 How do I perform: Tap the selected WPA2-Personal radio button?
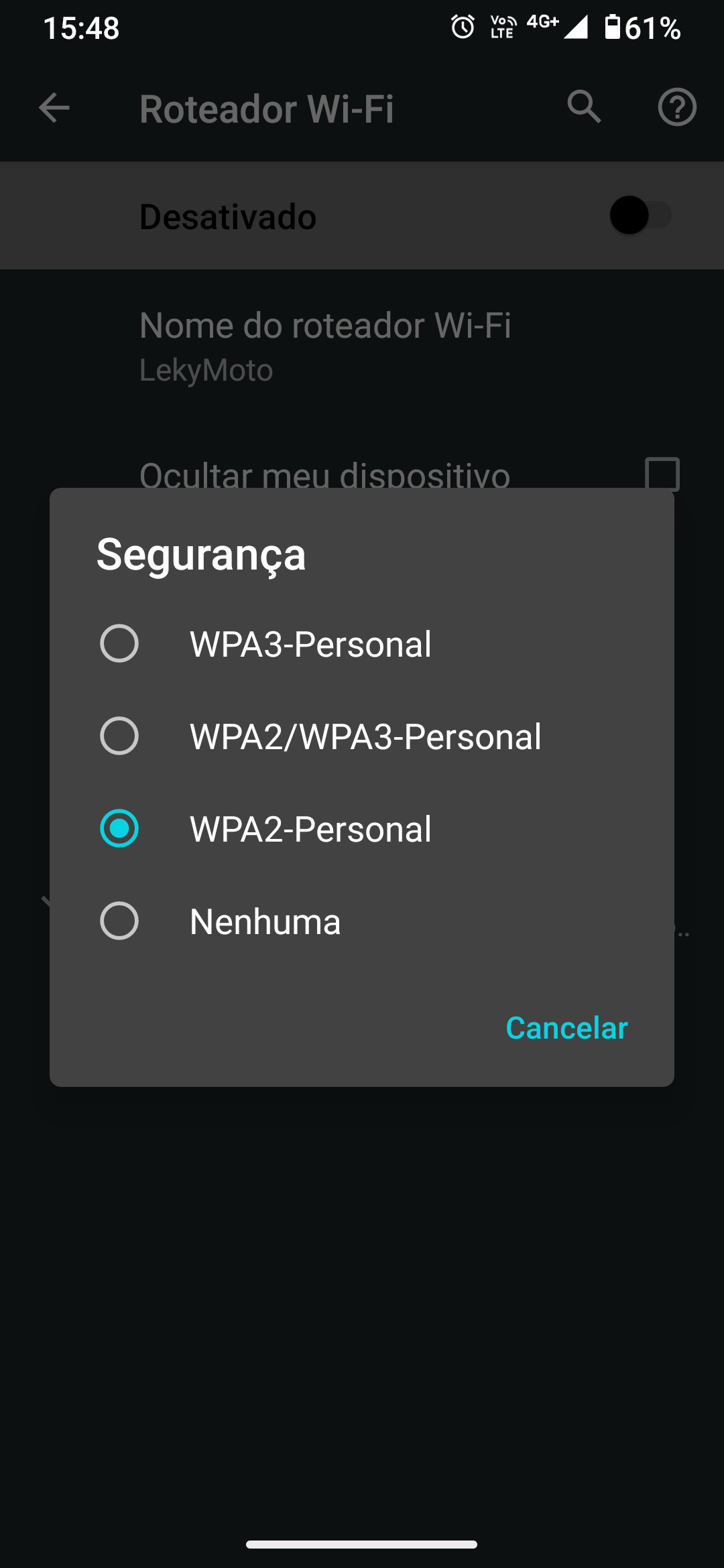[x=119, y=829]
